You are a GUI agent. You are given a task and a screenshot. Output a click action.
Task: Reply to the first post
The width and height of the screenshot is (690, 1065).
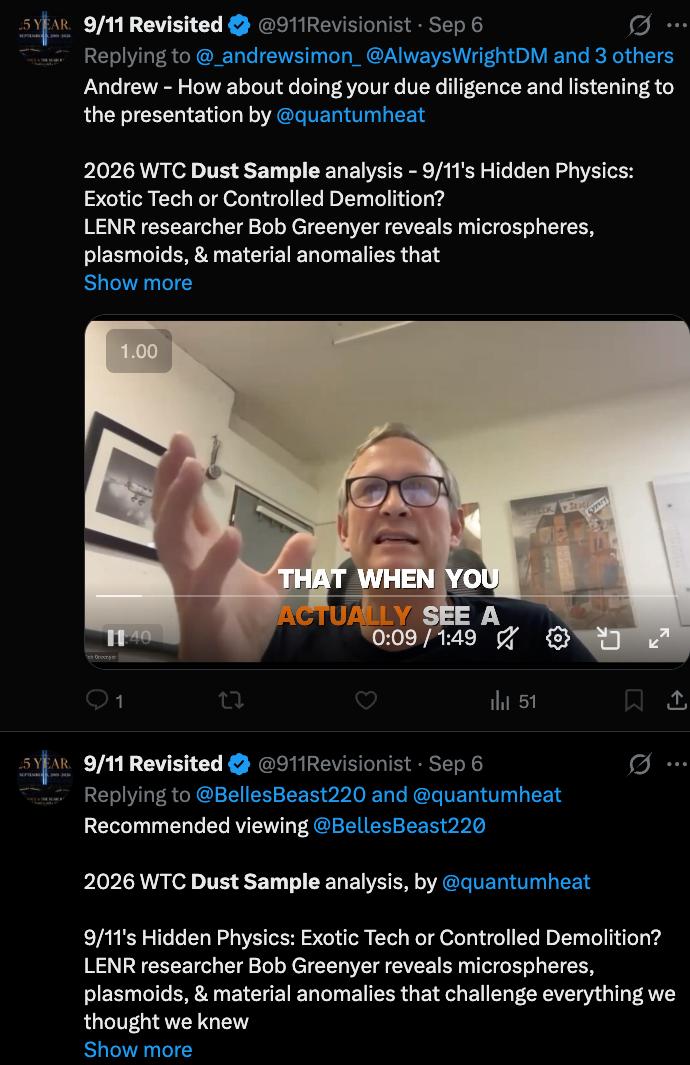[104, 700]
